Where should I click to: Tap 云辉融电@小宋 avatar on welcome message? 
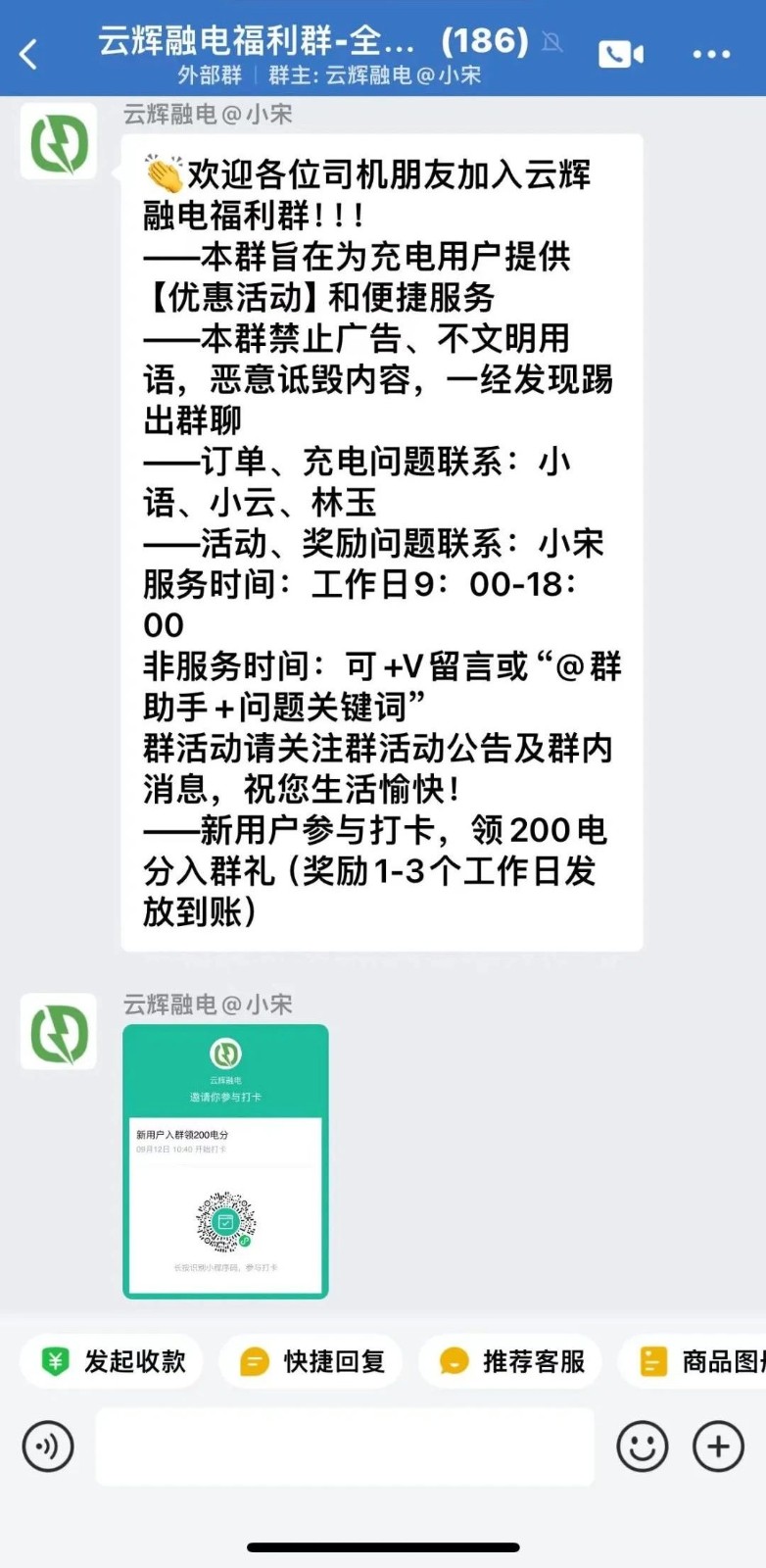pos(59,143)
